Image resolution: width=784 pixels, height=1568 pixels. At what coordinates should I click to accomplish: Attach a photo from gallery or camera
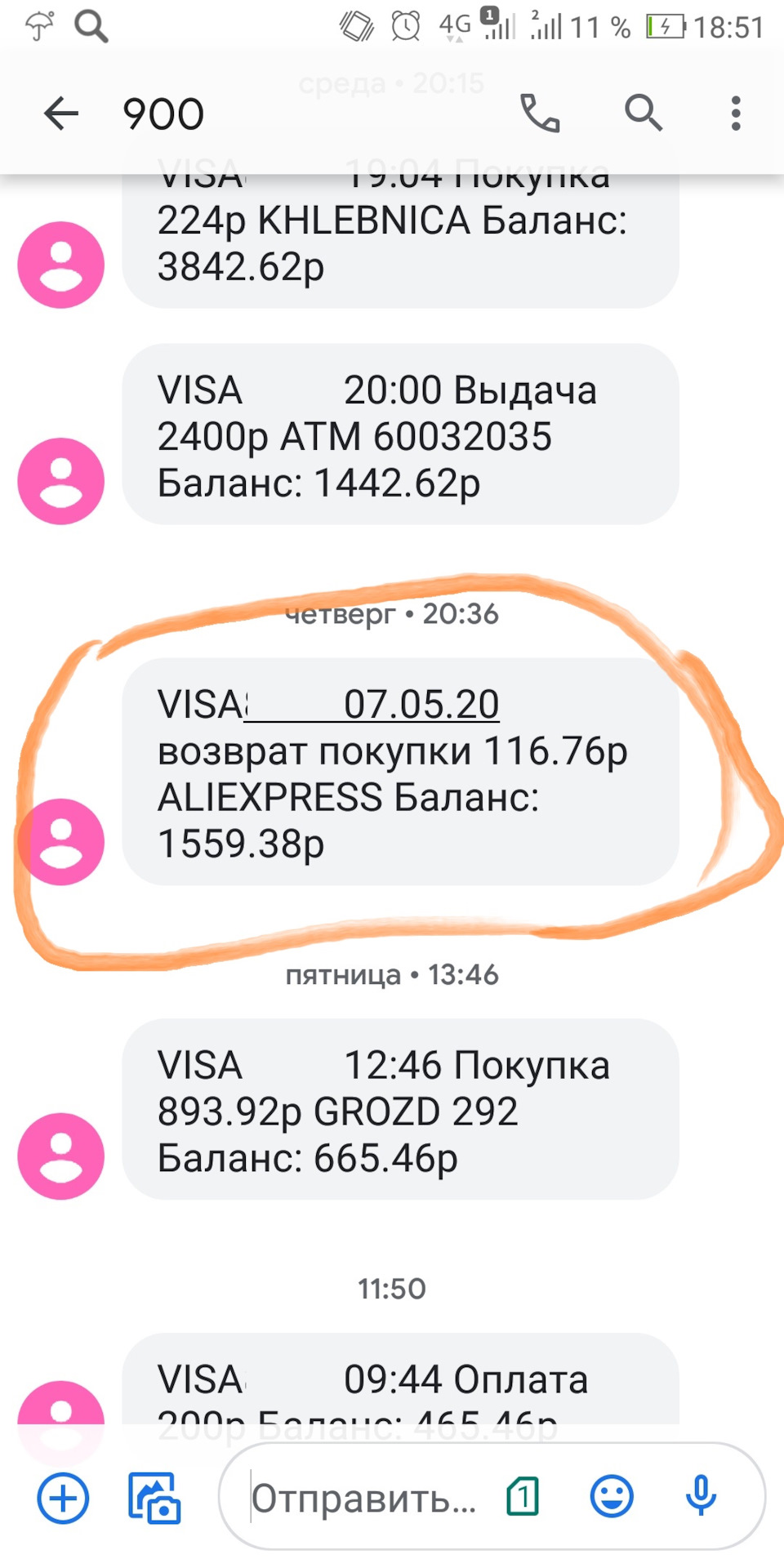pos(154,1498)
